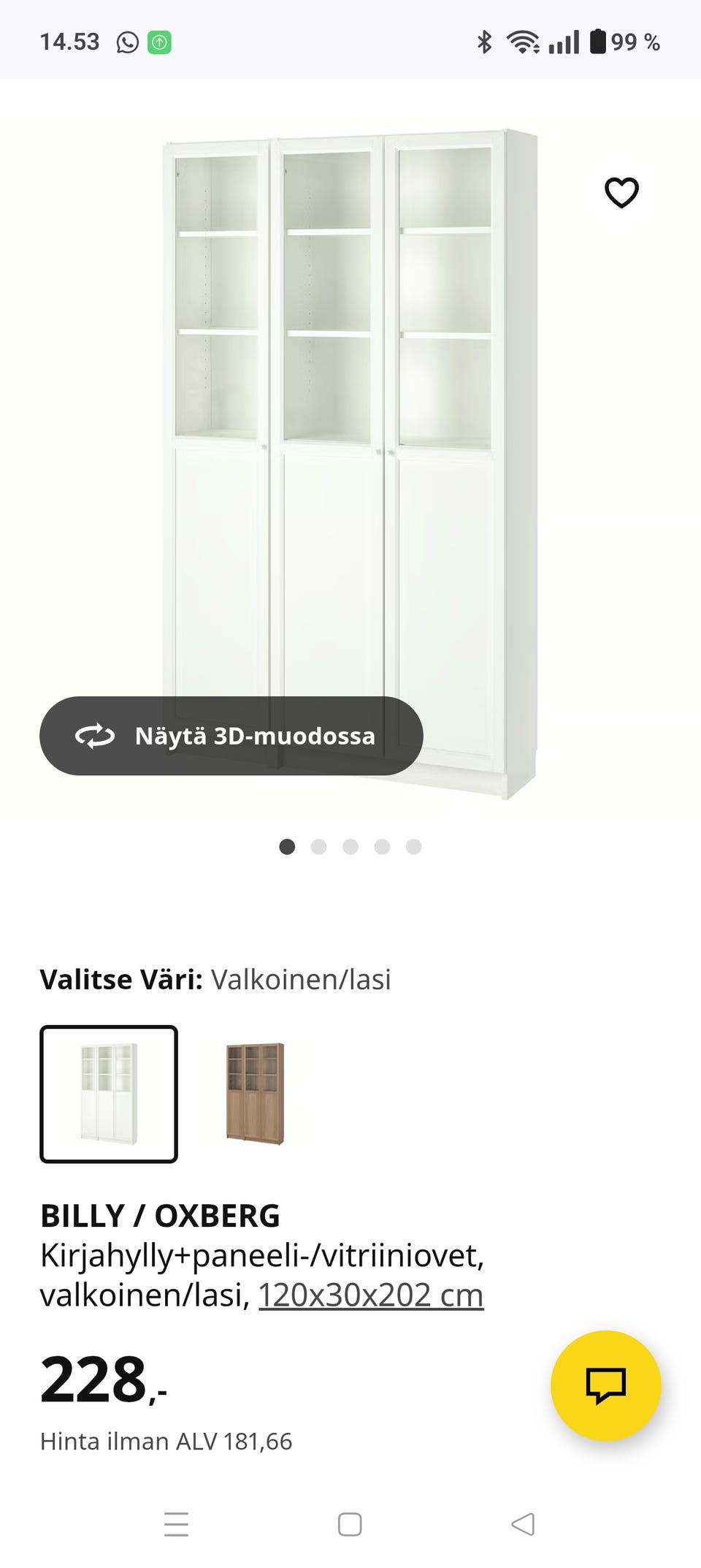Image resolution: width=701 pixels, height=1568 pixels.
Task: Tap the clock showing 14.53
Action: click(x=70, y=42)
